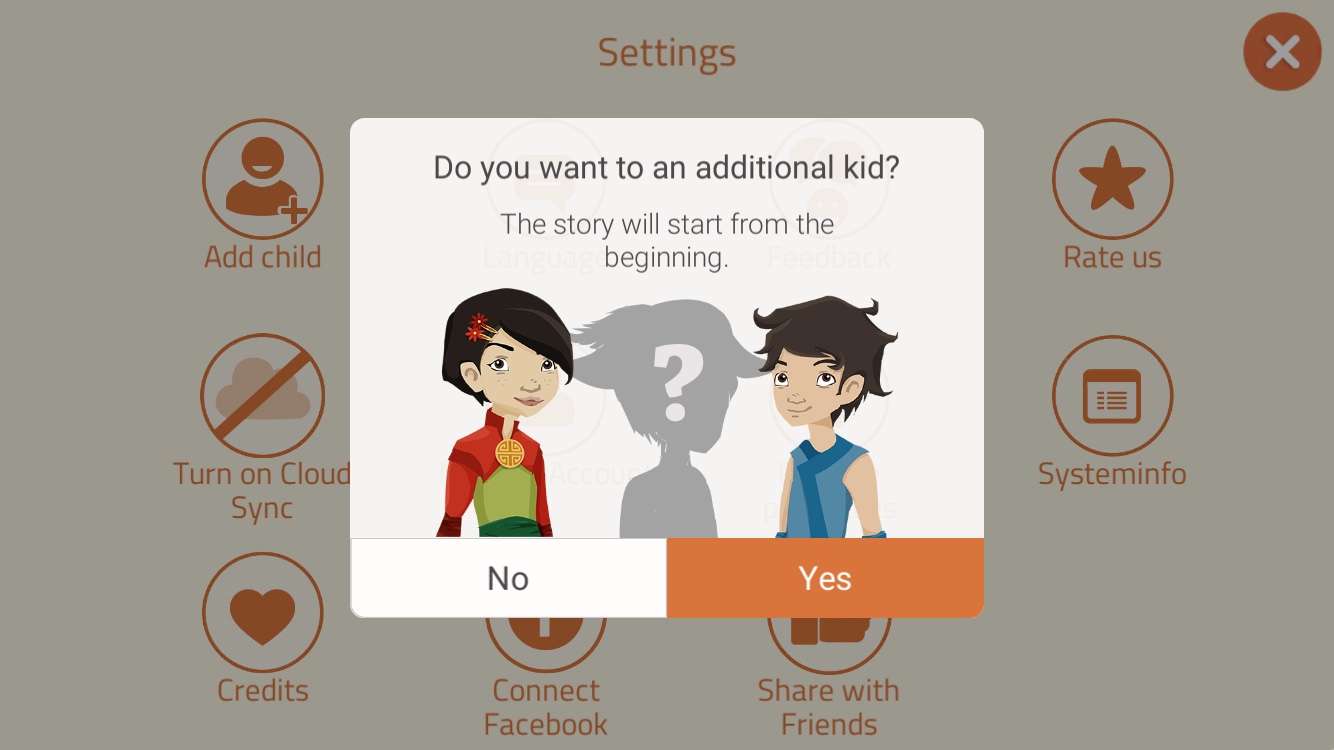The image size is (1334, 750).
Task: Open Systeminfo
Action: (1112, 396)
